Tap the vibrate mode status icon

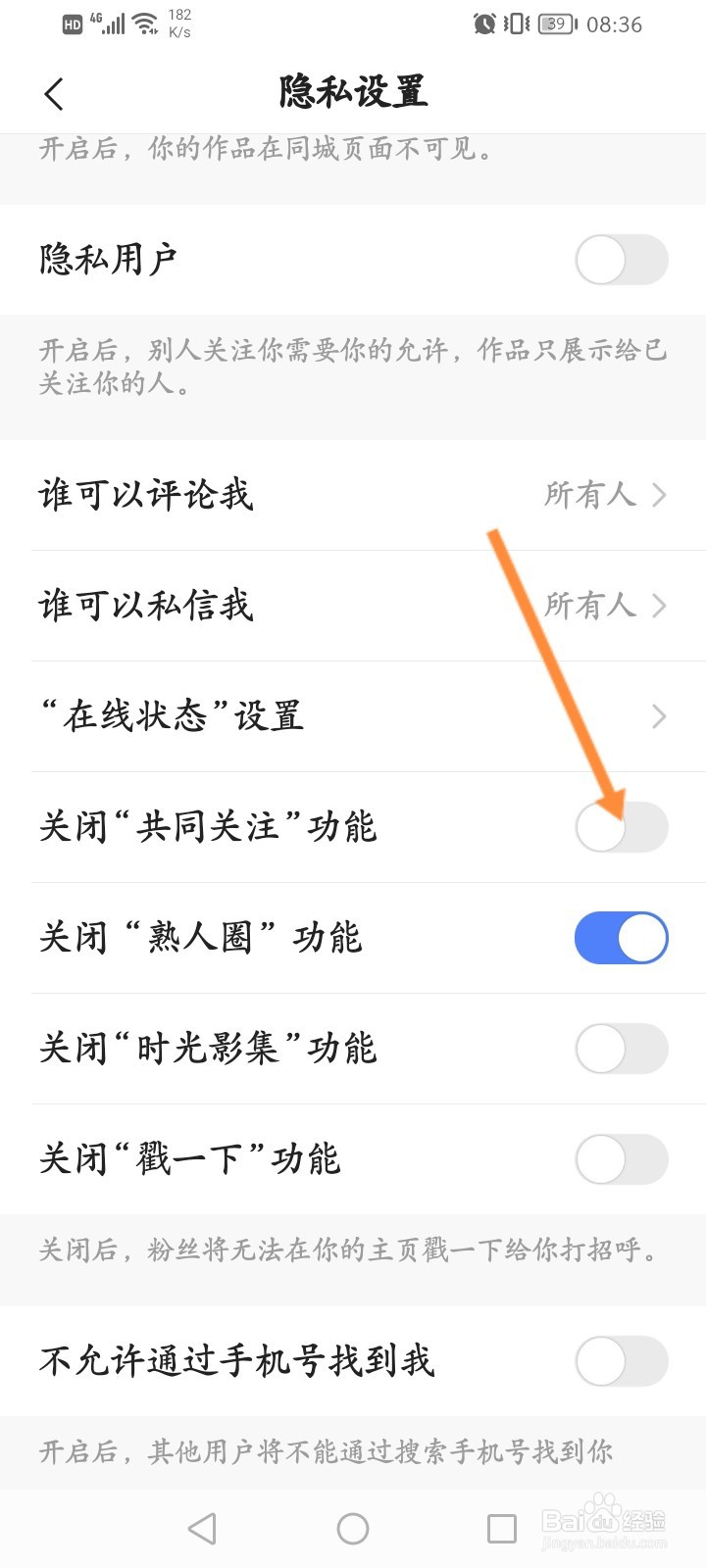coord(514,24)
